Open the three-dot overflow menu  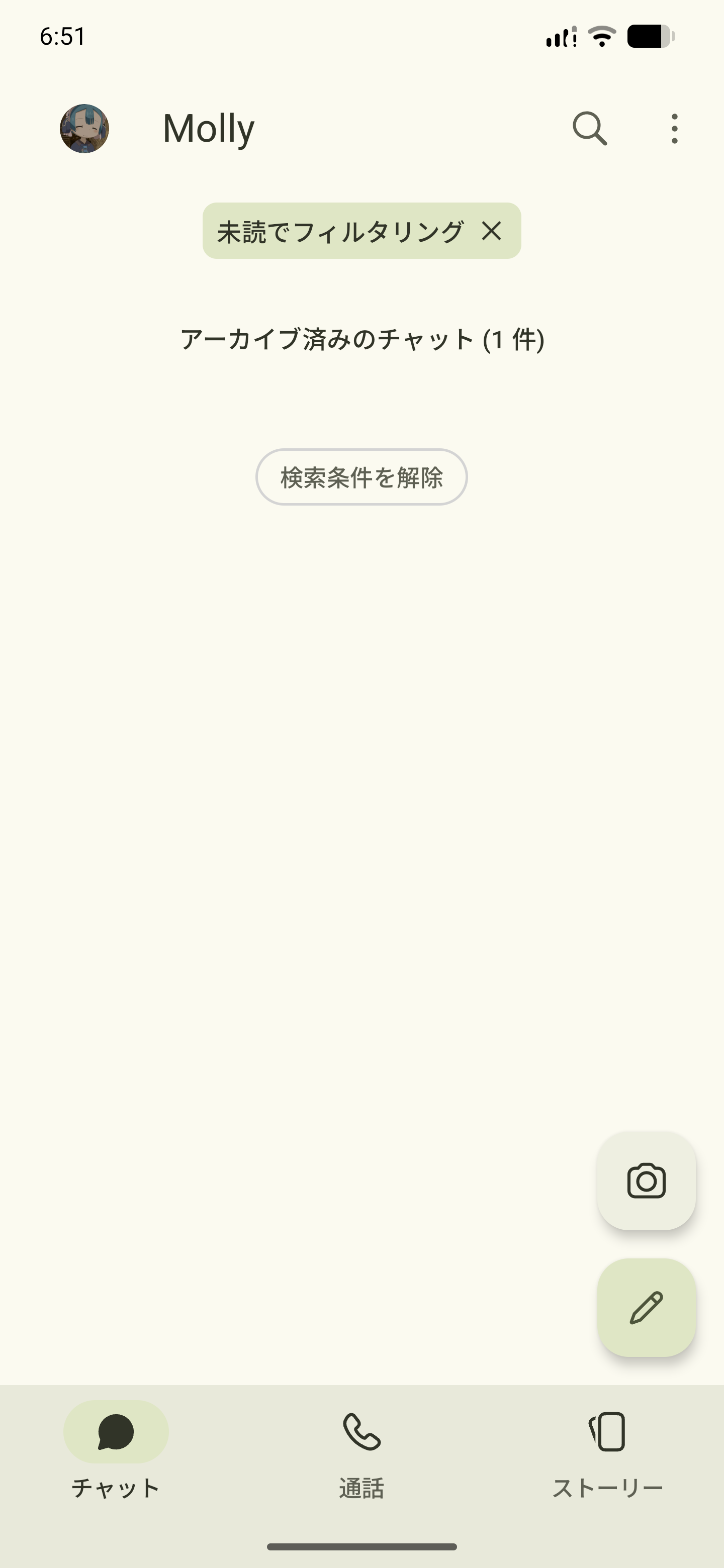tap(674, 129)
